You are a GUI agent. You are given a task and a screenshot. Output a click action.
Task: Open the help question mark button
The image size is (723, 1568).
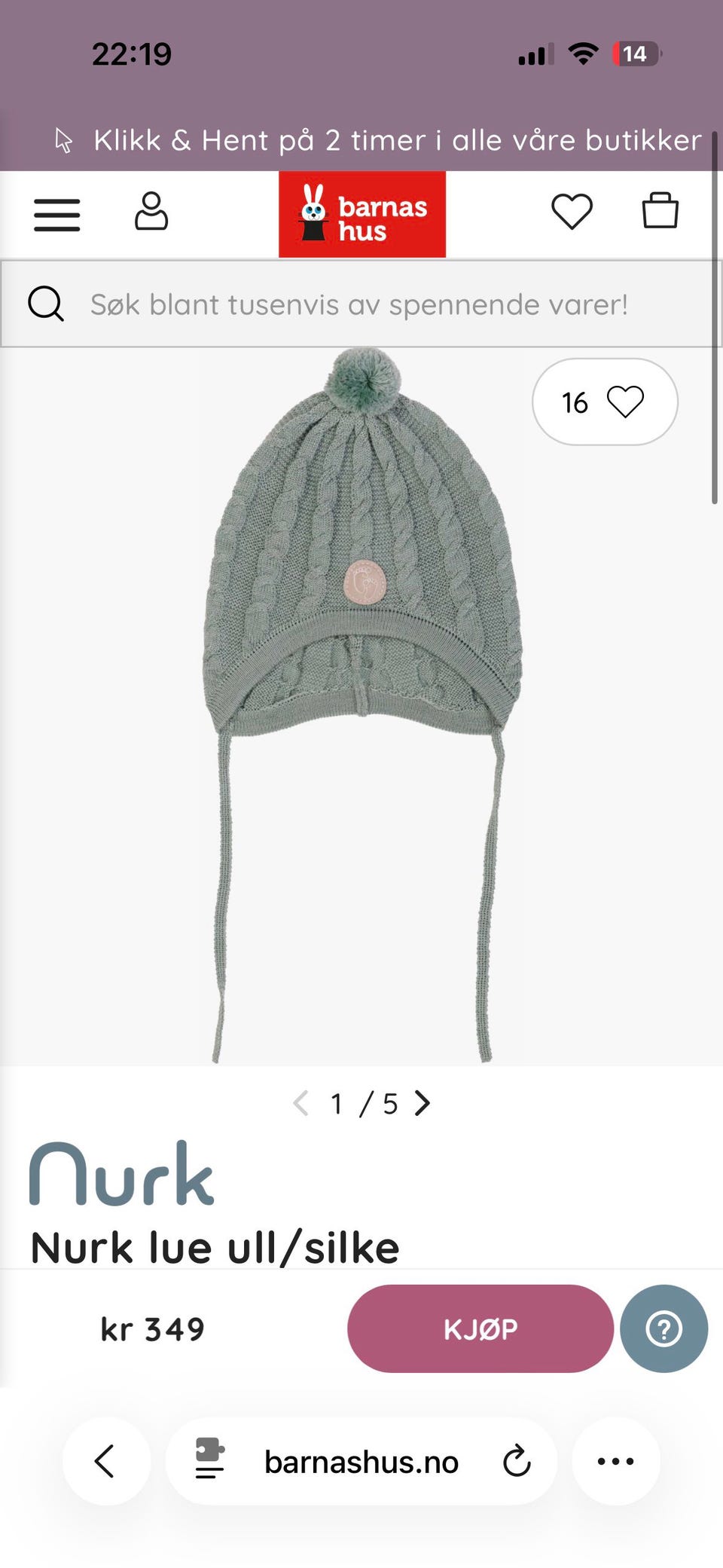click(x=664, y=1328)
